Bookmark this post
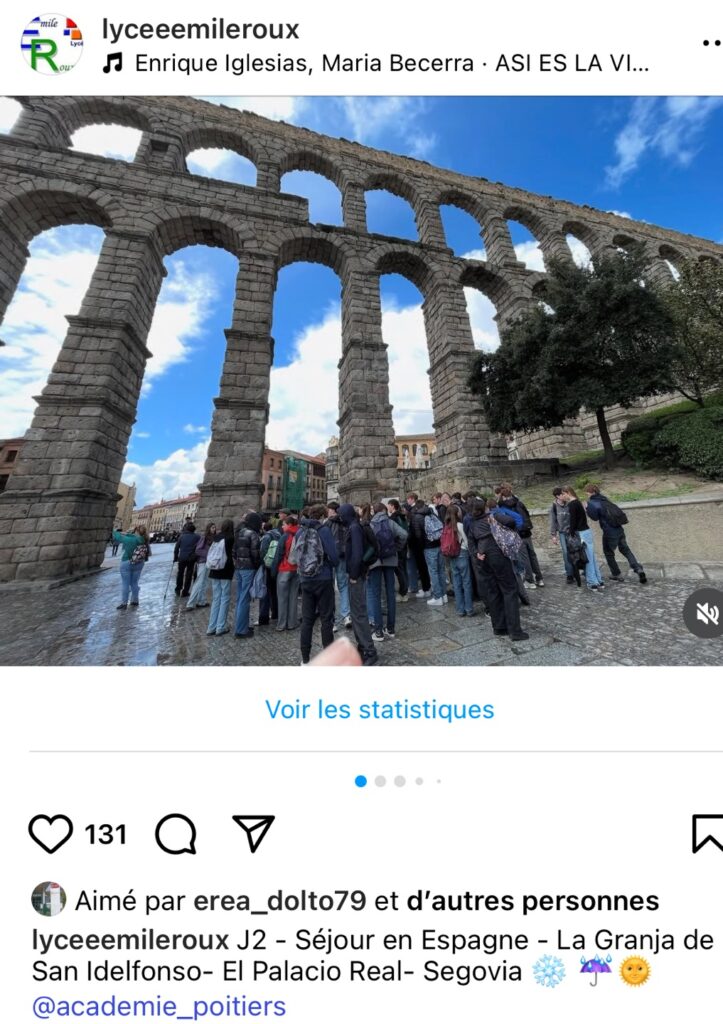The height and width of the screenshot is (1024, 723). 707,833
